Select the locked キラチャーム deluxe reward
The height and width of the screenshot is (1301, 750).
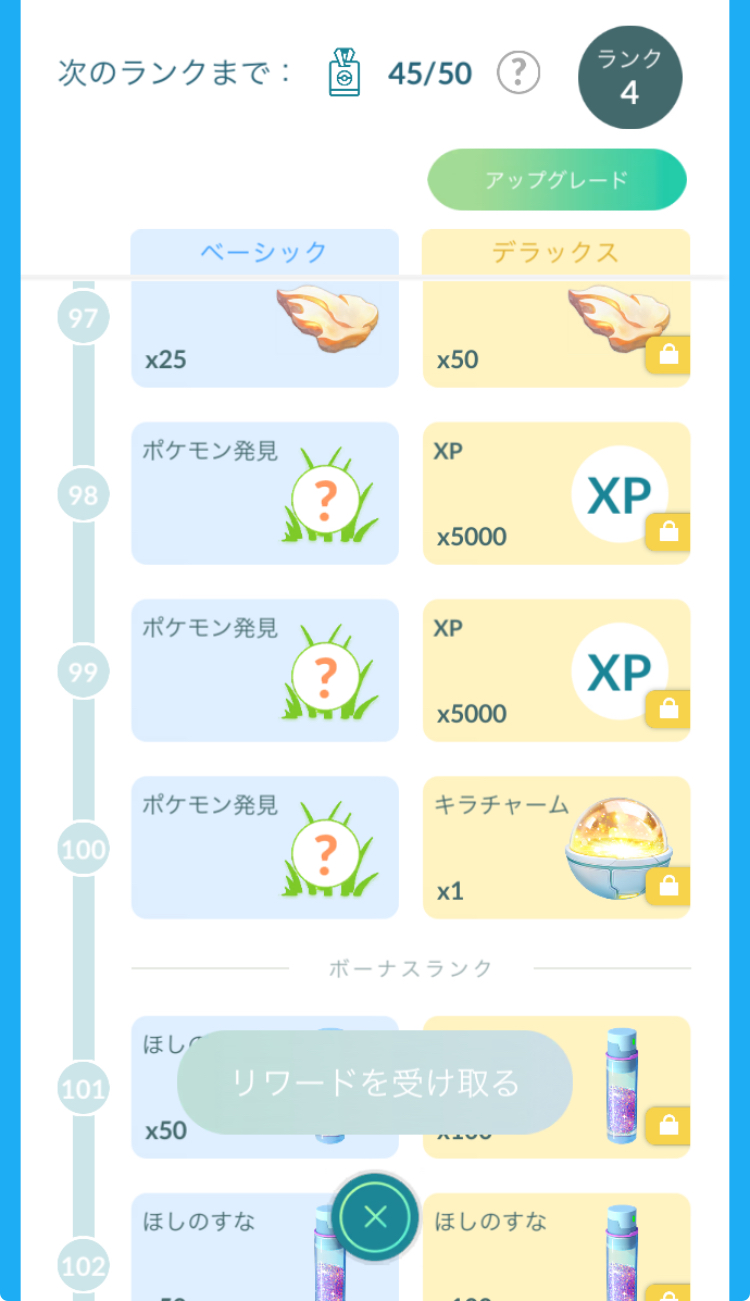point(557,847)
